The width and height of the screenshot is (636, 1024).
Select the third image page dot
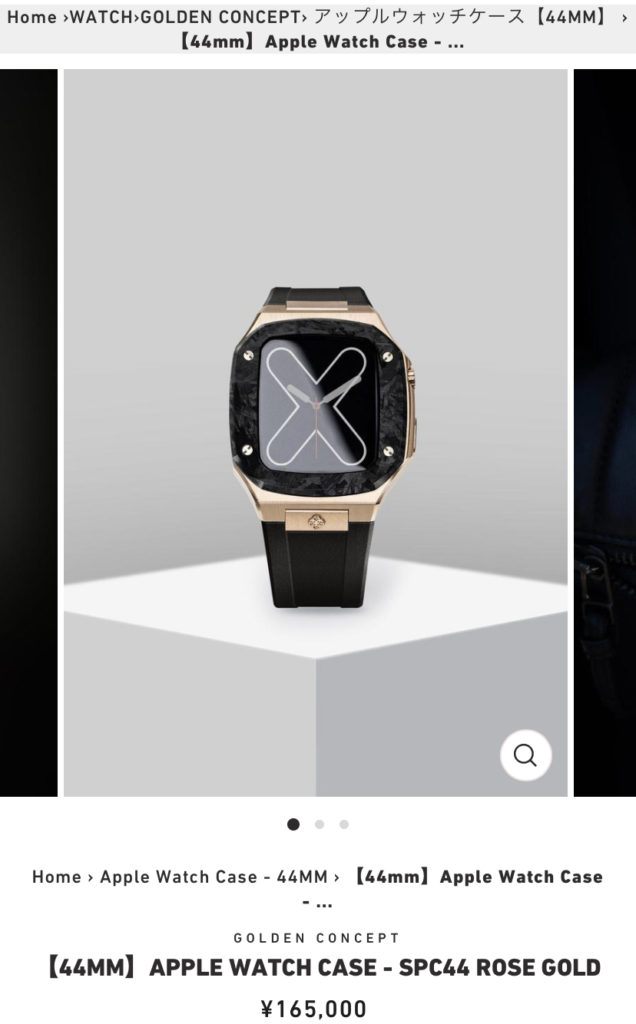[x=344, y=825]
